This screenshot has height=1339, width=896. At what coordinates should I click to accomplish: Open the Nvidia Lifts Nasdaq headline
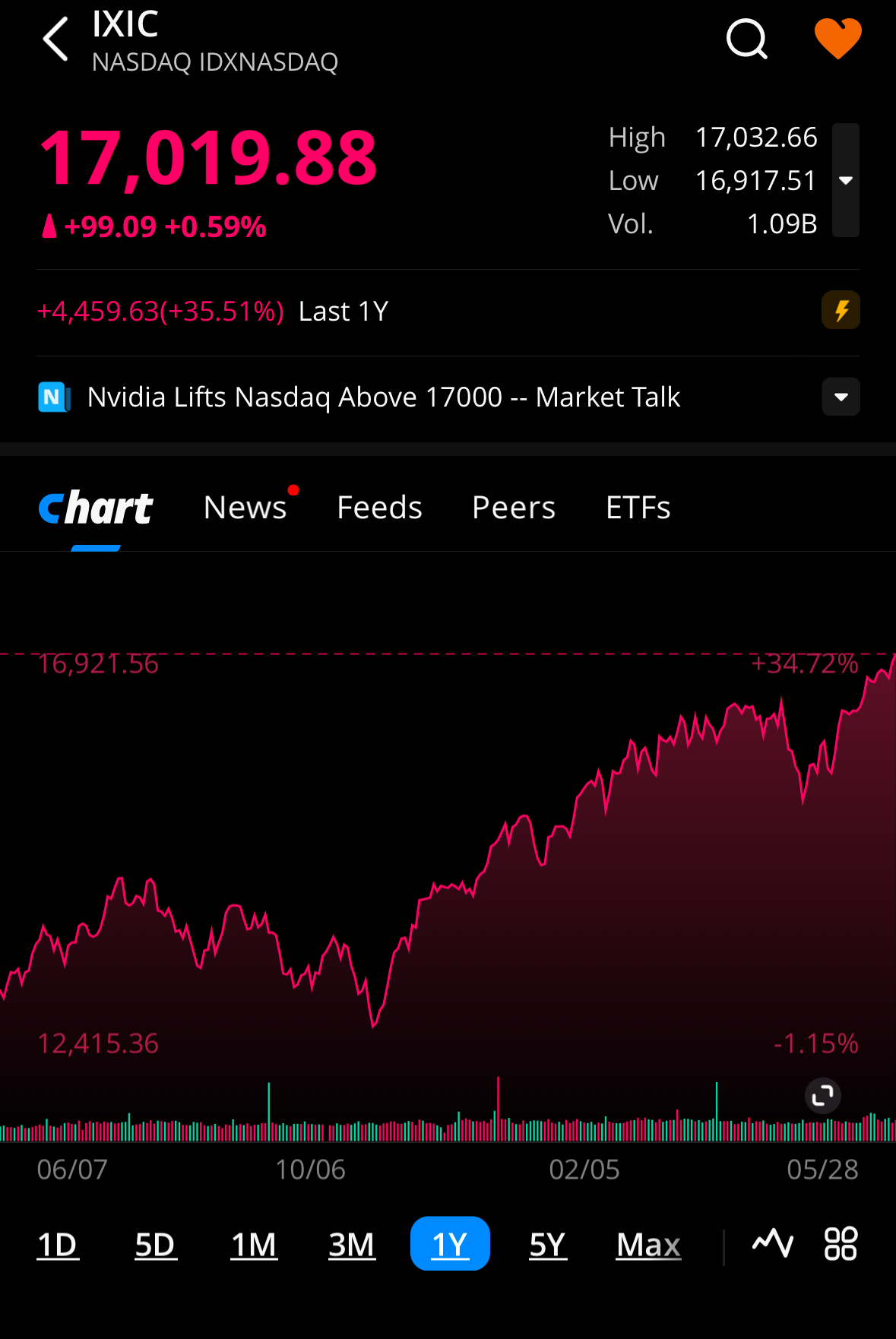[x=383, y=397]
